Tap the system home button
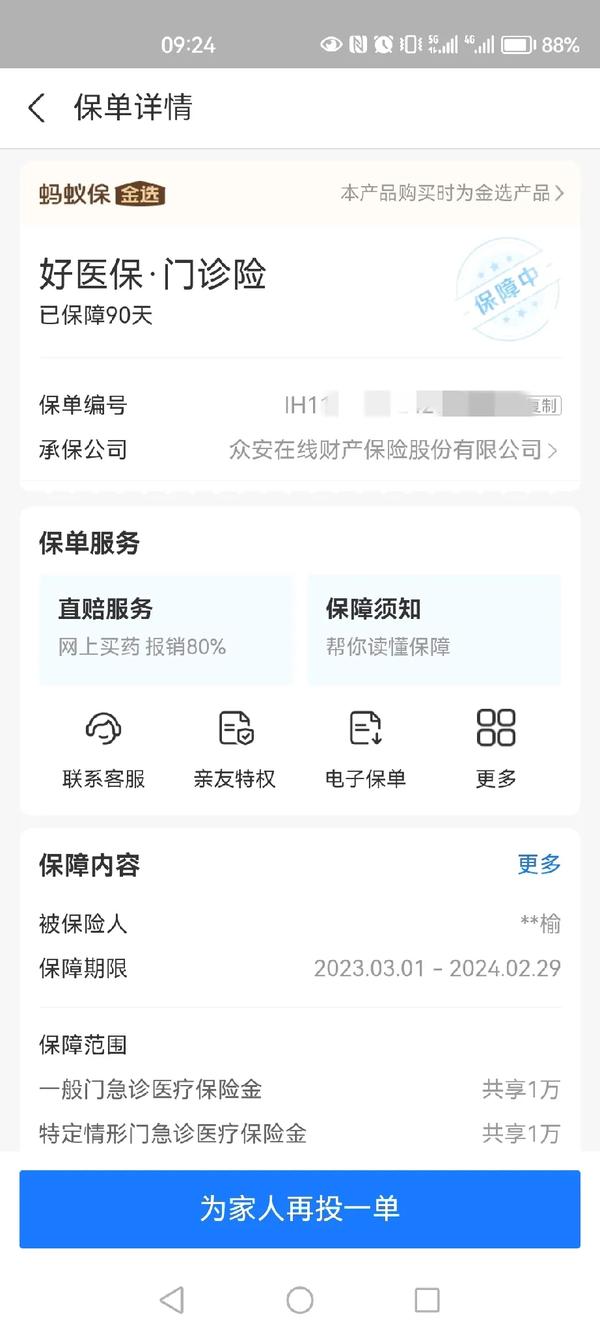This screenshot has width=600, height=1333. point(300,1299)
